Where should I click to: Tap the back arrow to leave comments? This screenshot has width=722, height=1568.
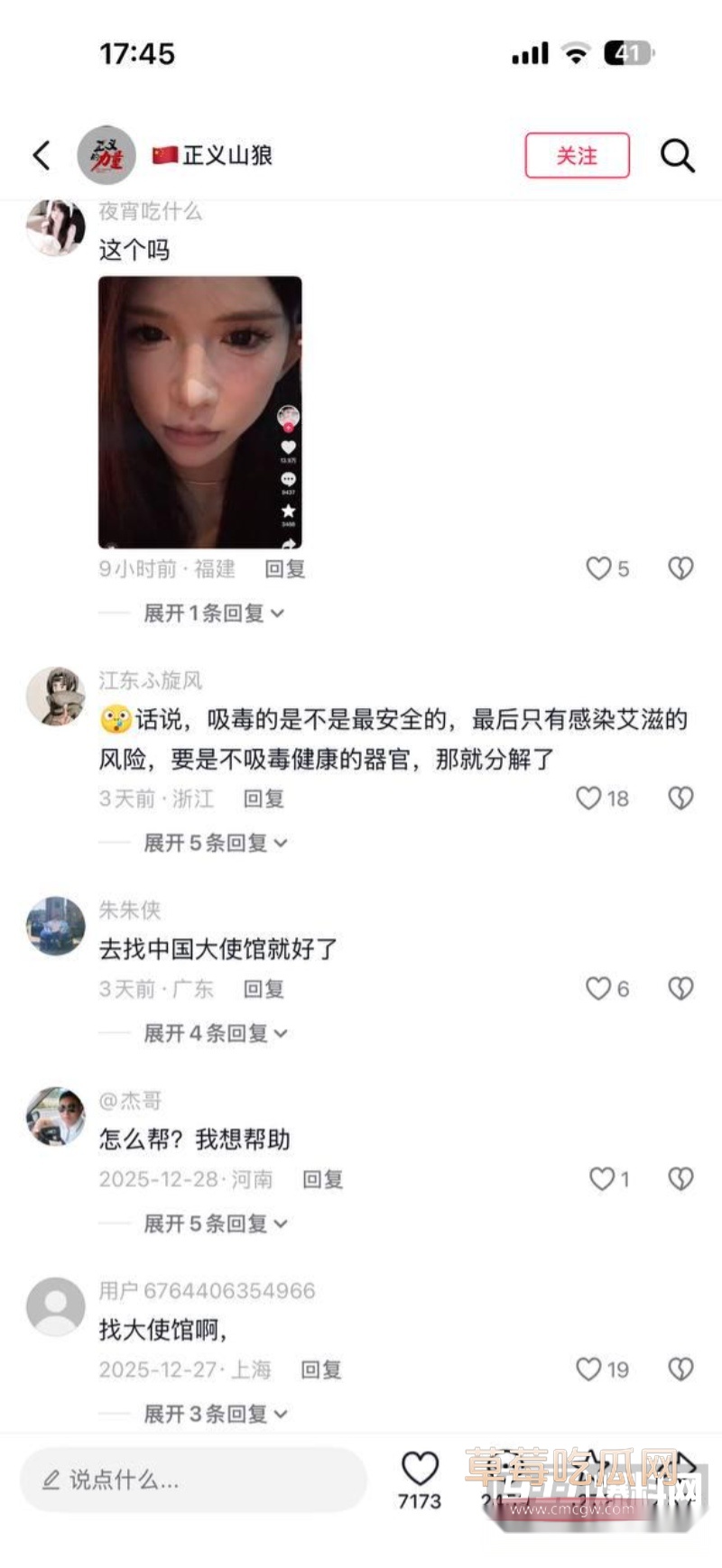(x=40, y=154)
